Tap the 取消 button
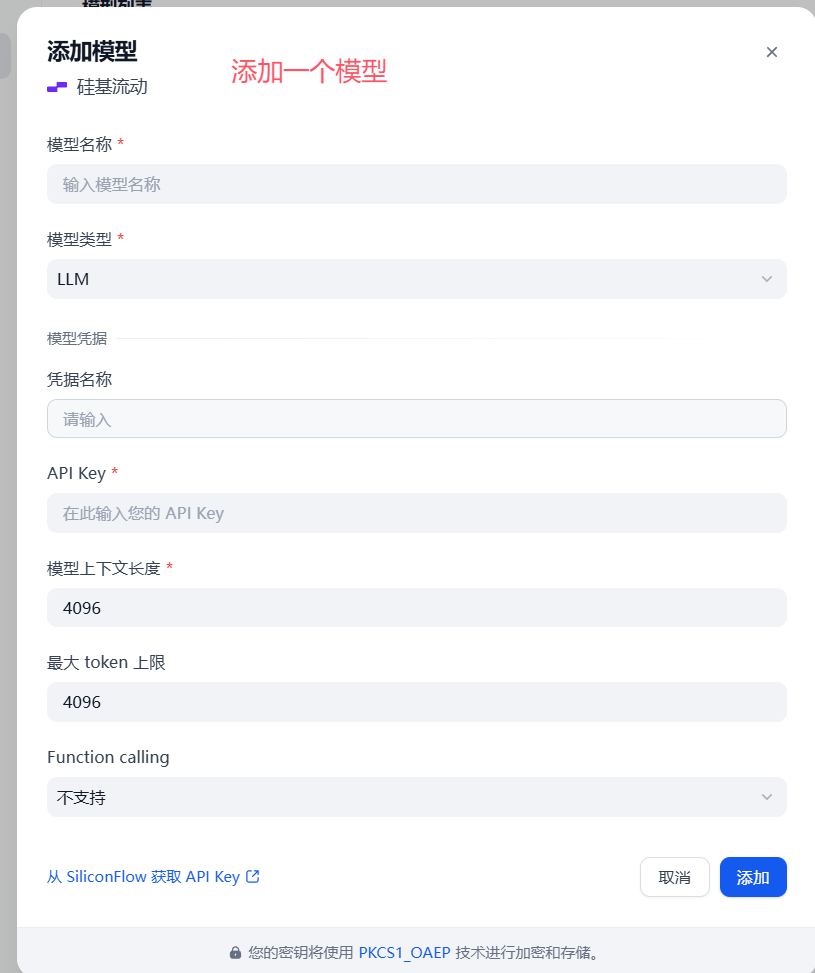 [x=674, y=877]
